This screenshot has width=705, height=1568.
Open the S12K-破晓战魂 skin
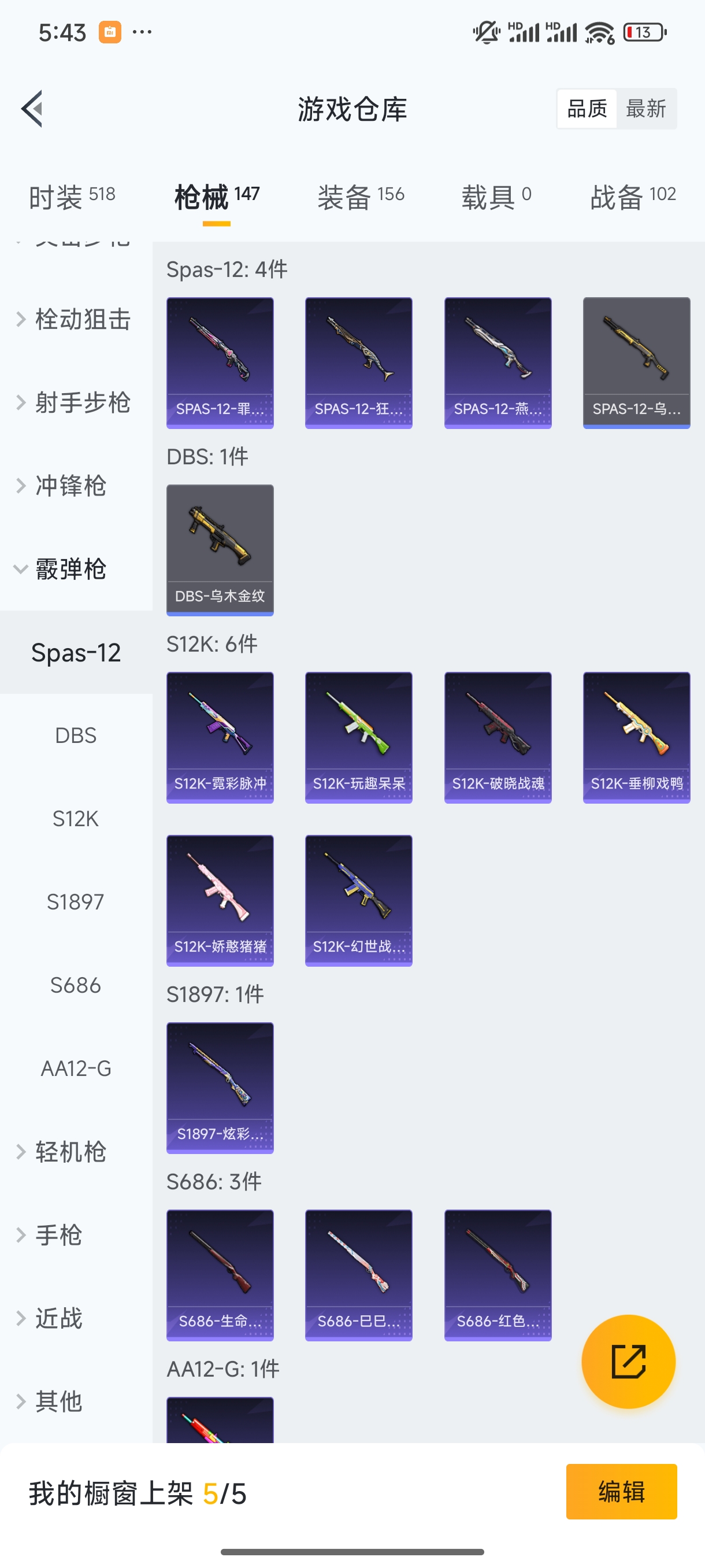click(x=498, y=737)
